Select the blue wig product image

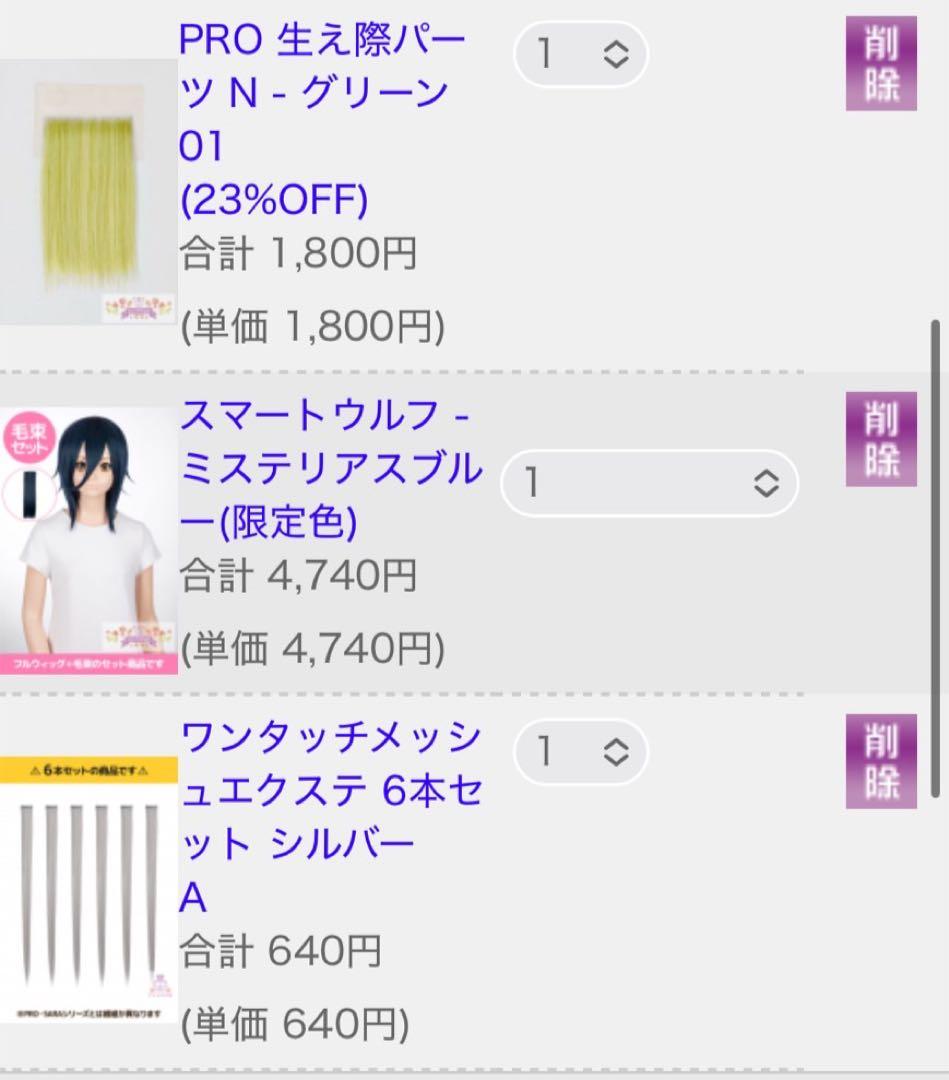pos(88,535)
